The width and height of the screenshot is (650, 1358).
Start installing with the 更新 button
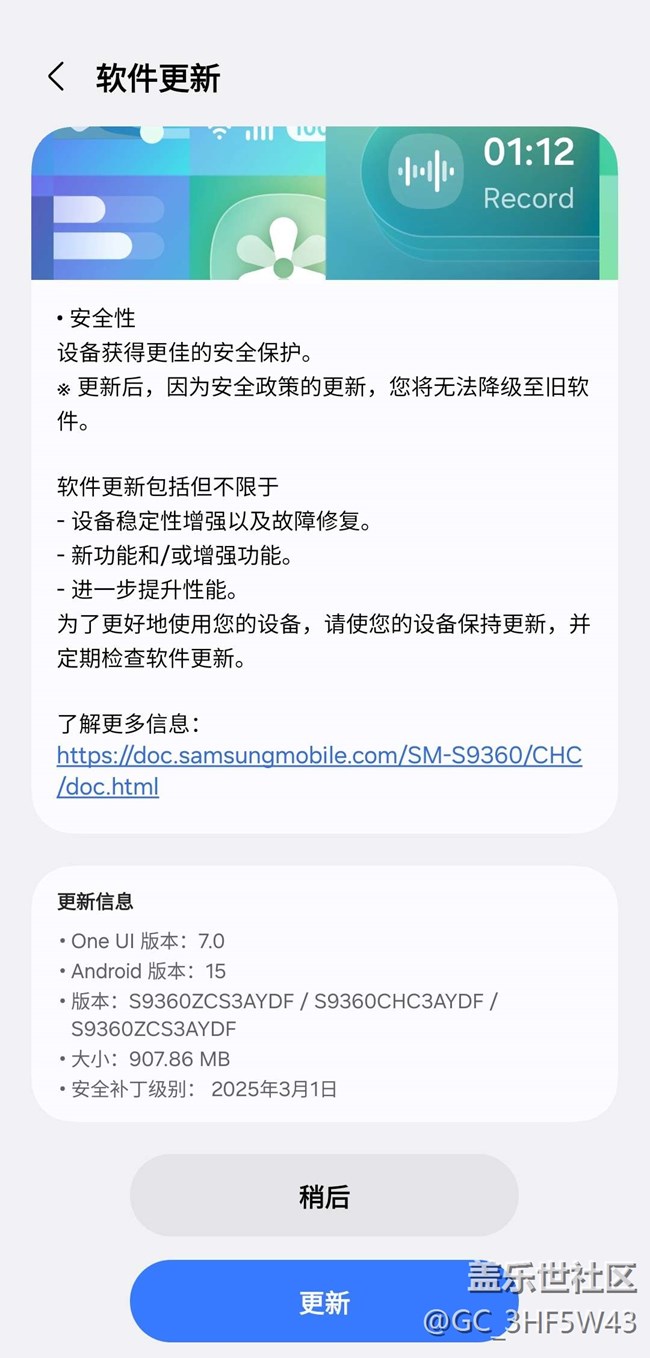[x=324, y=1302]
